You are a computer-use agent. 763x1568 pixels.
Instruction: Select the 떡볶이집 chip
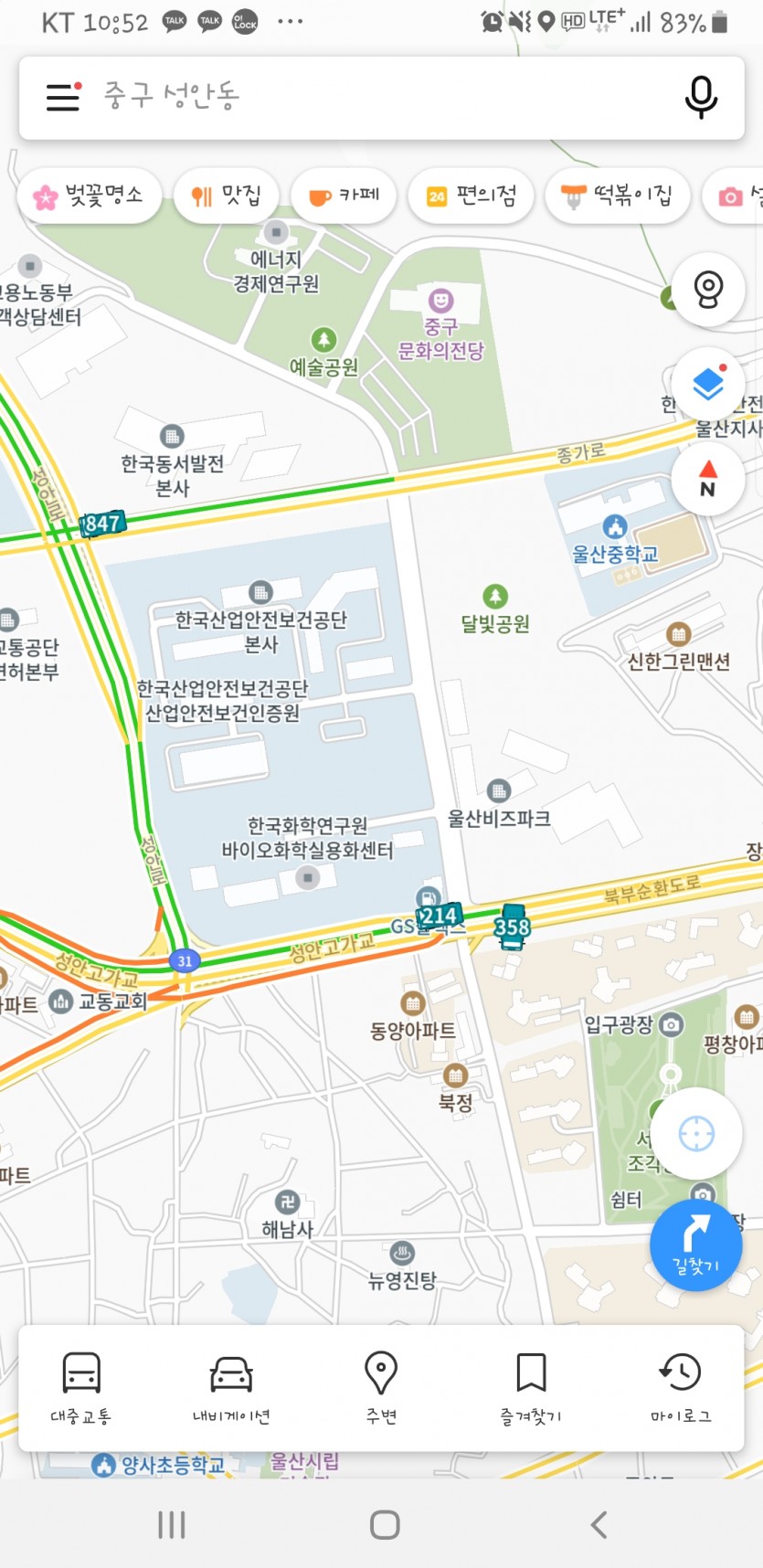[616, 196]
